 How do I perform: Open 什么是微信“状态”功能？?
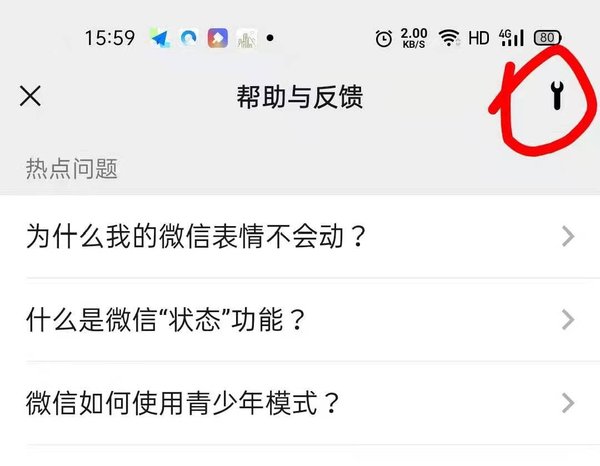click(x=298, y=320)
